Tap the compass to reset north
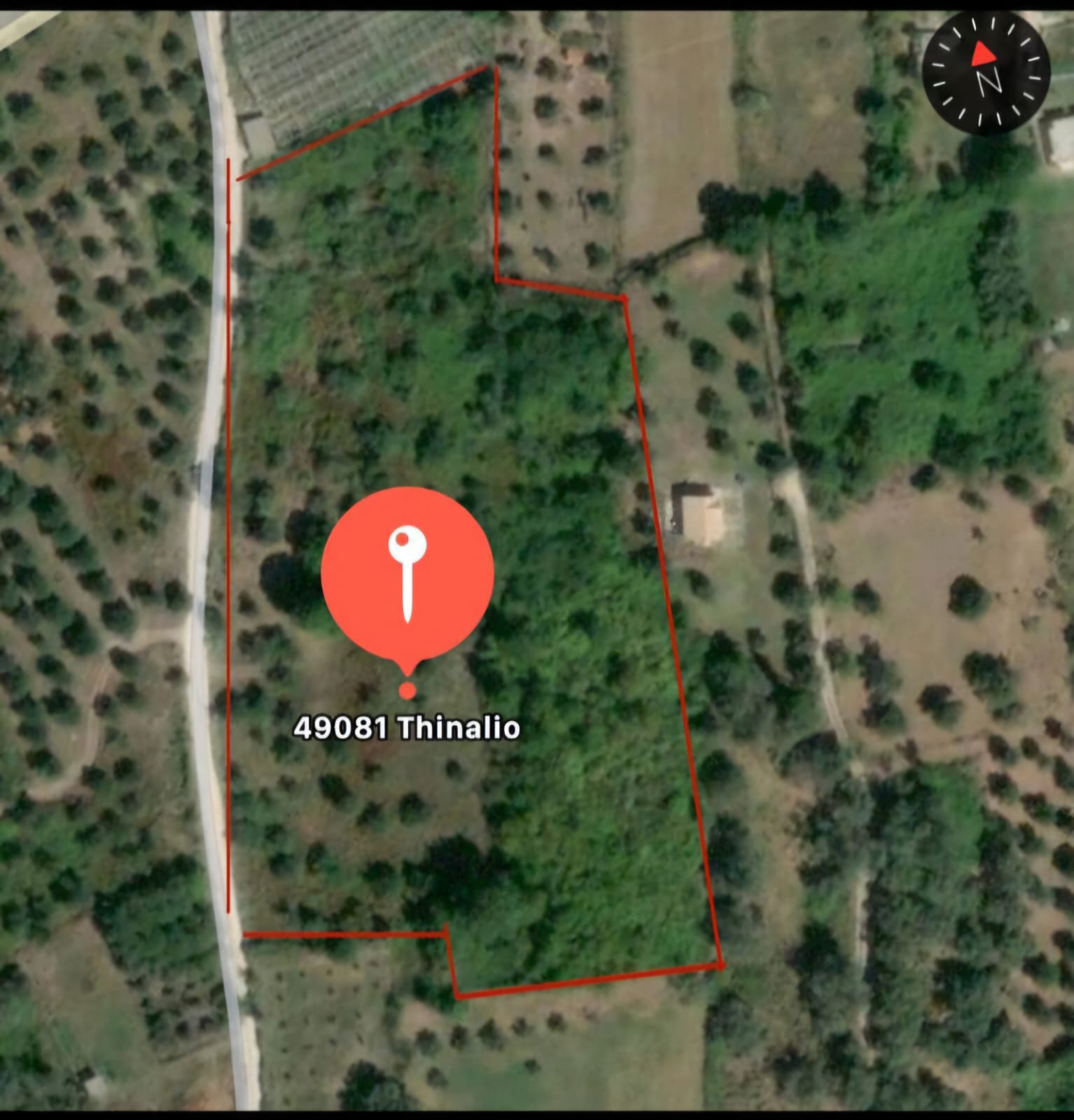 tap(986, 71)
